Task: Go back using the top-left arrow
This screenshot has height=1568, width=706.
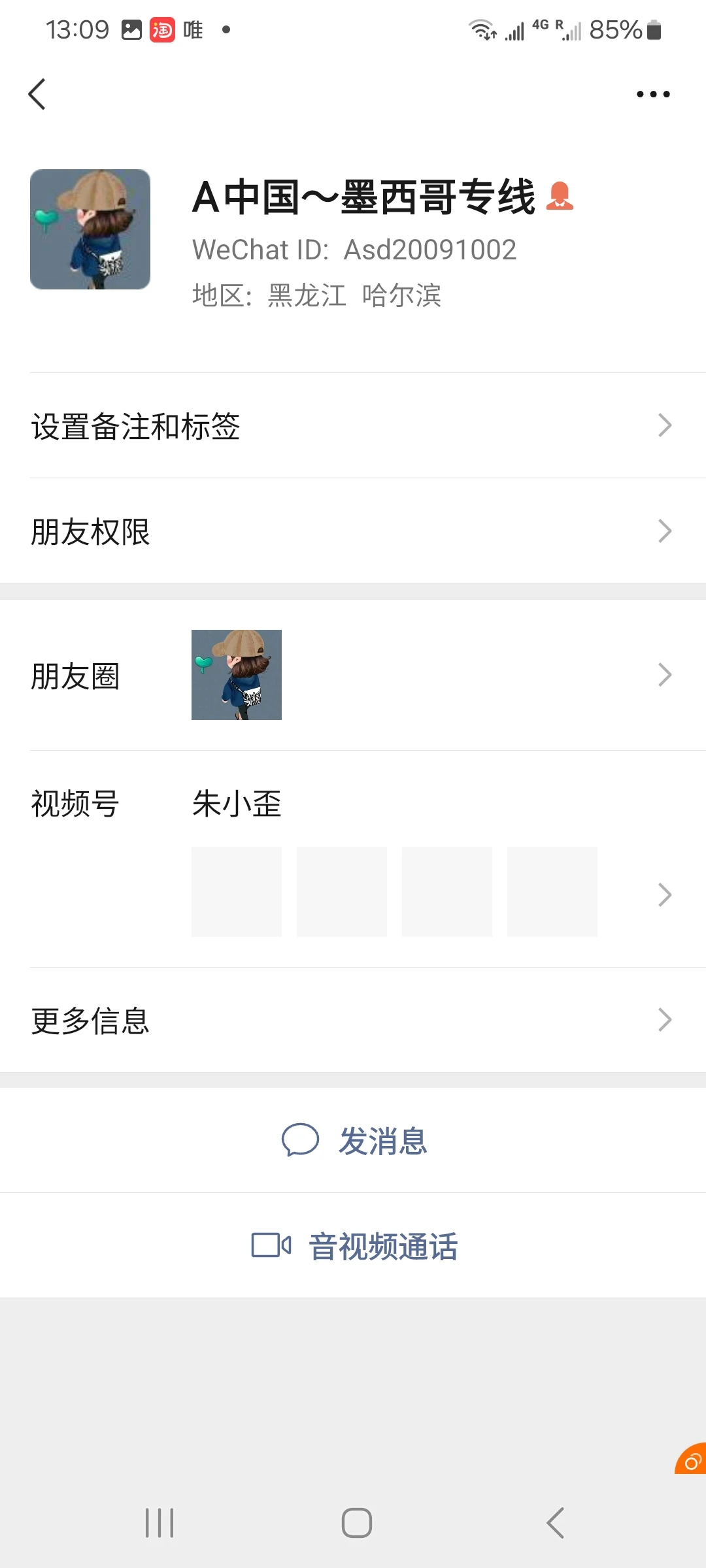Action: (37, 94)
